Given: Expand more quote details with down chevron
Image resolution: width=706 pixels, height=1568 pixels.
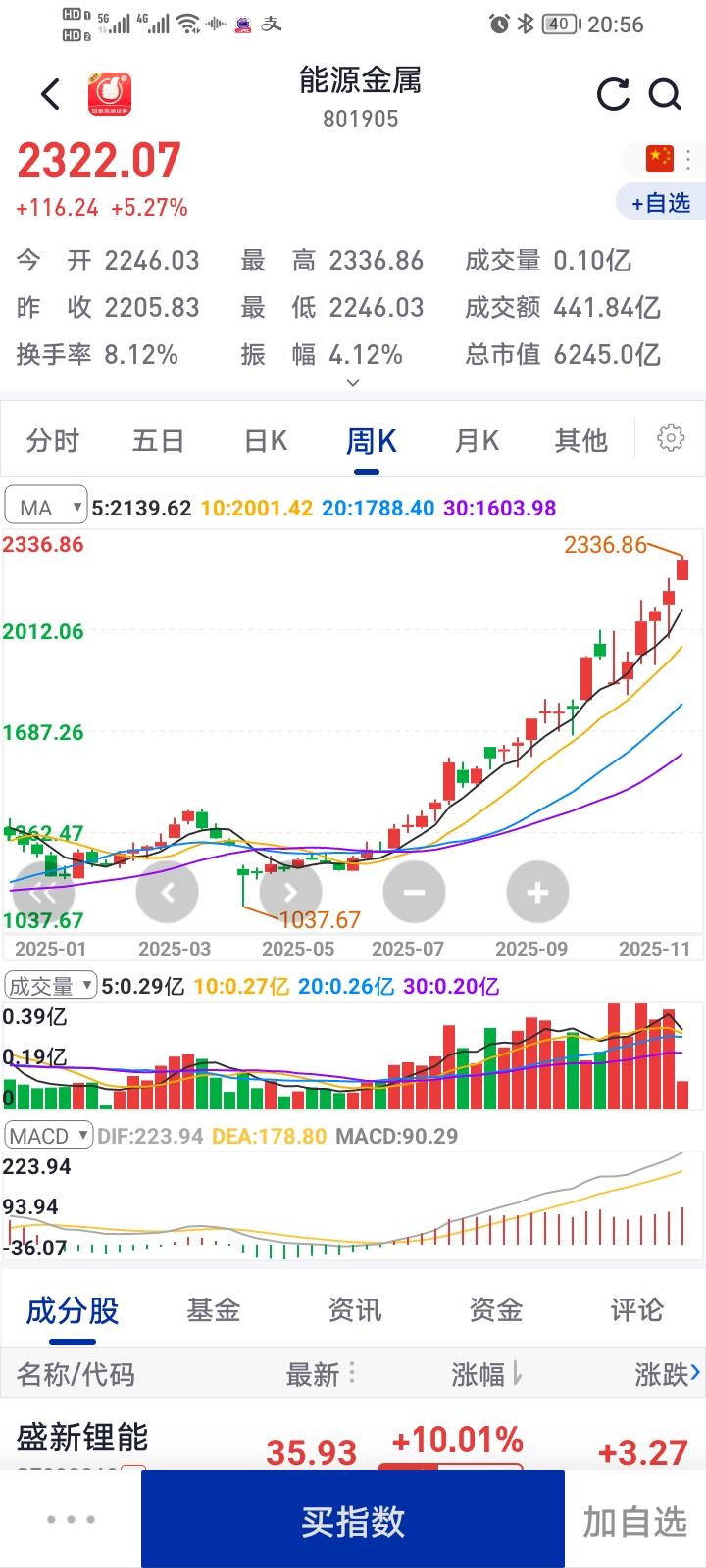Looking at the screenshot, I should [352, 382].
